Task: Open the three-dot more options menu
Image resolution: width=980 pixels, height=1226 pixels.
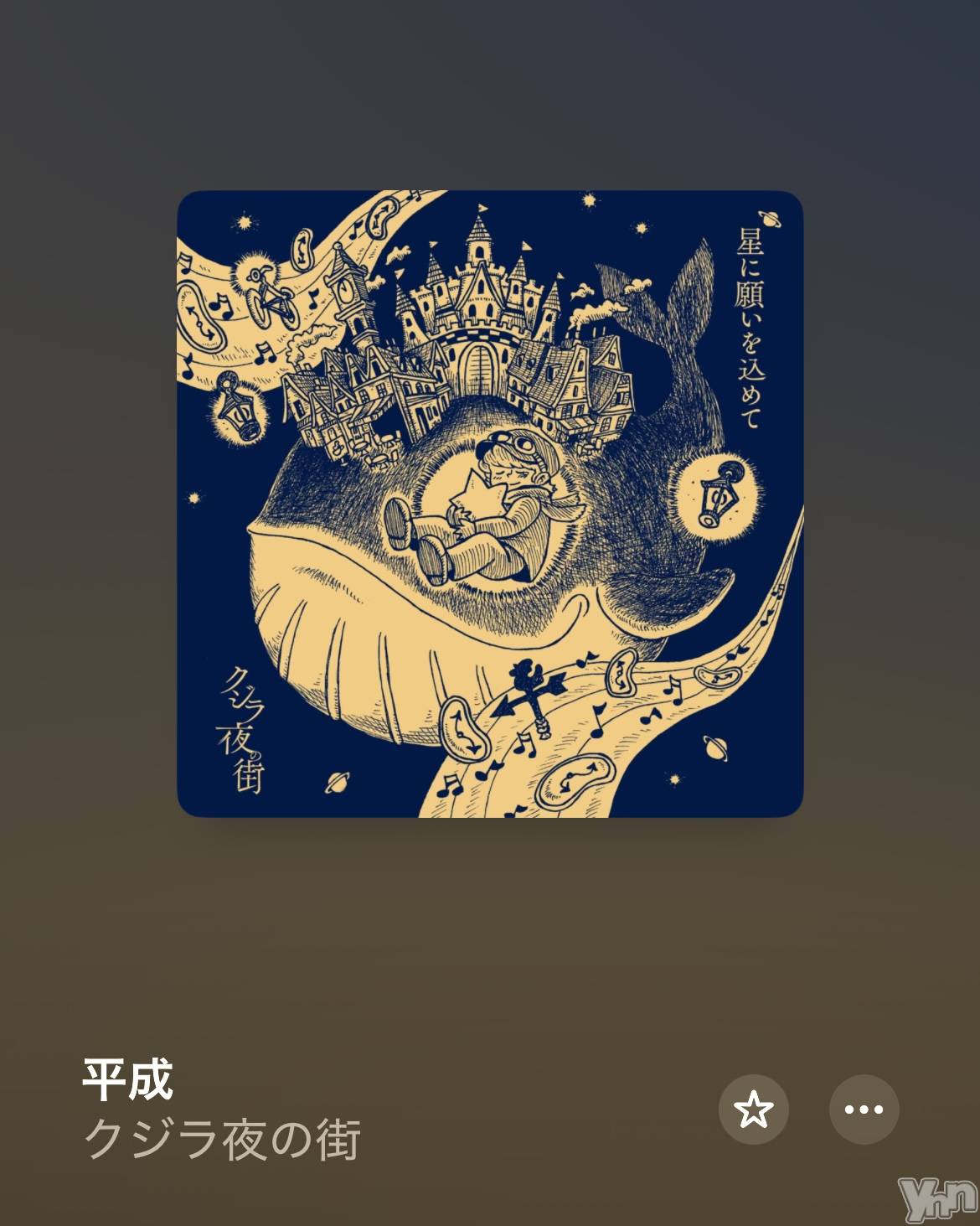Action: pos(864,1110)
